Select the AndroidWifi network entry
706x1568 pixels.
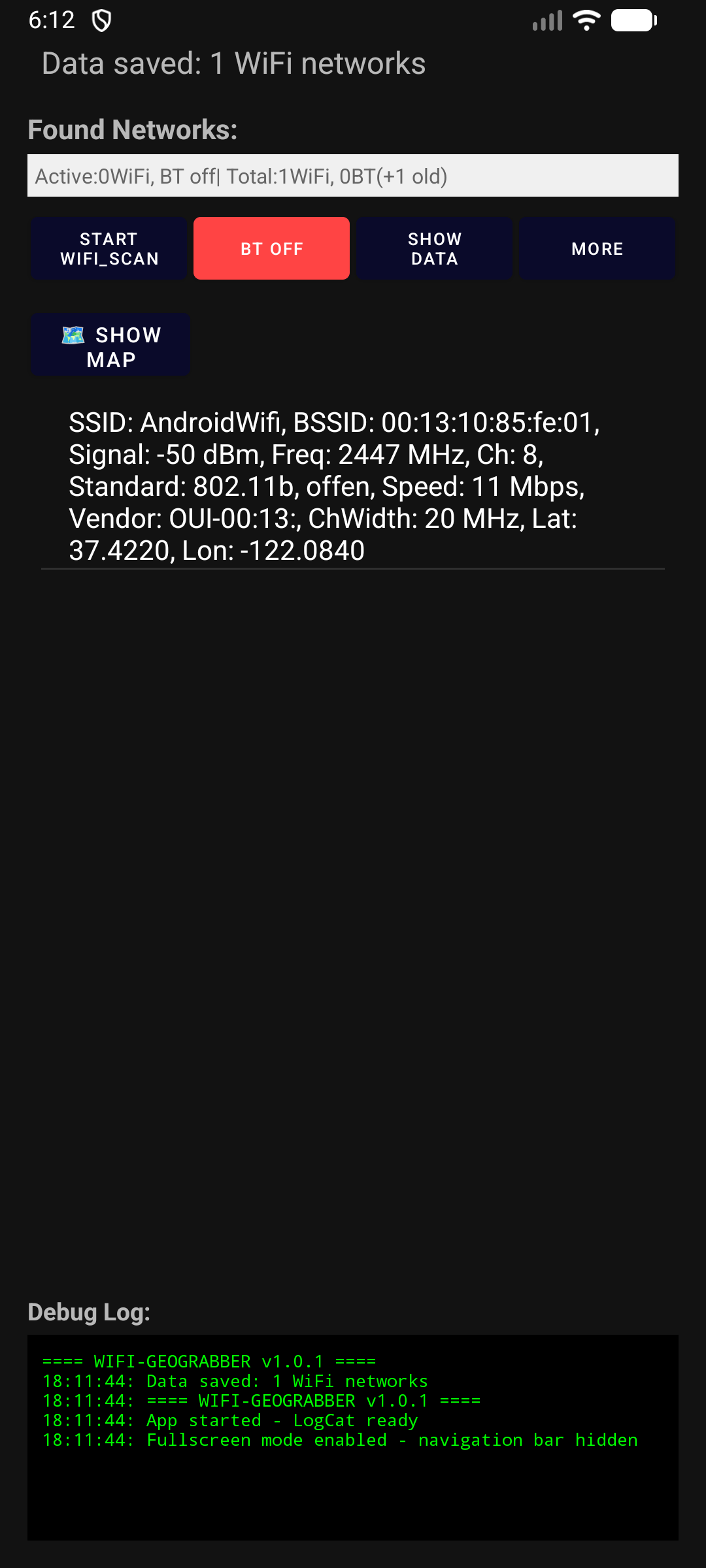[352, 486]
